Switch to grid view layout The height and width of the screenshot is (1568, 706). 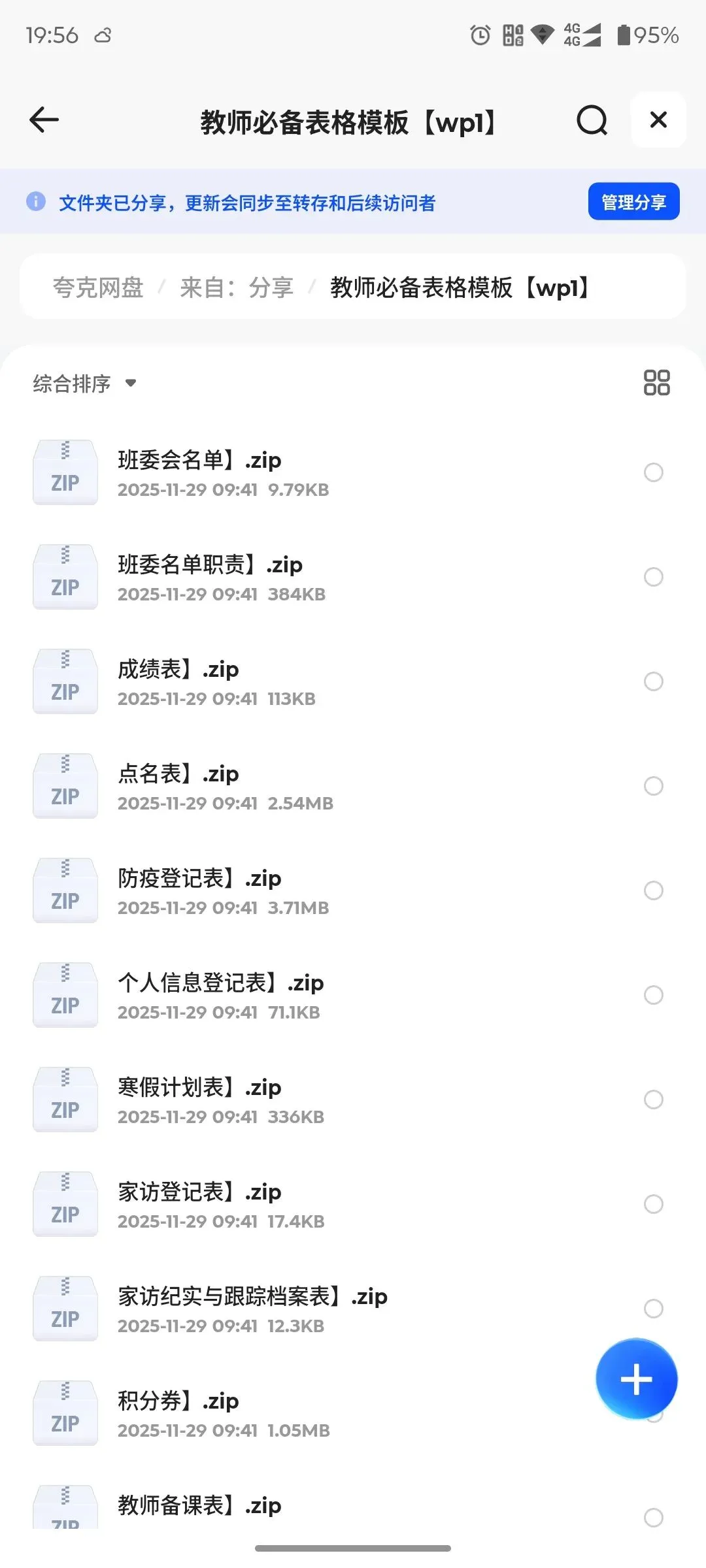tap(656, 383)
